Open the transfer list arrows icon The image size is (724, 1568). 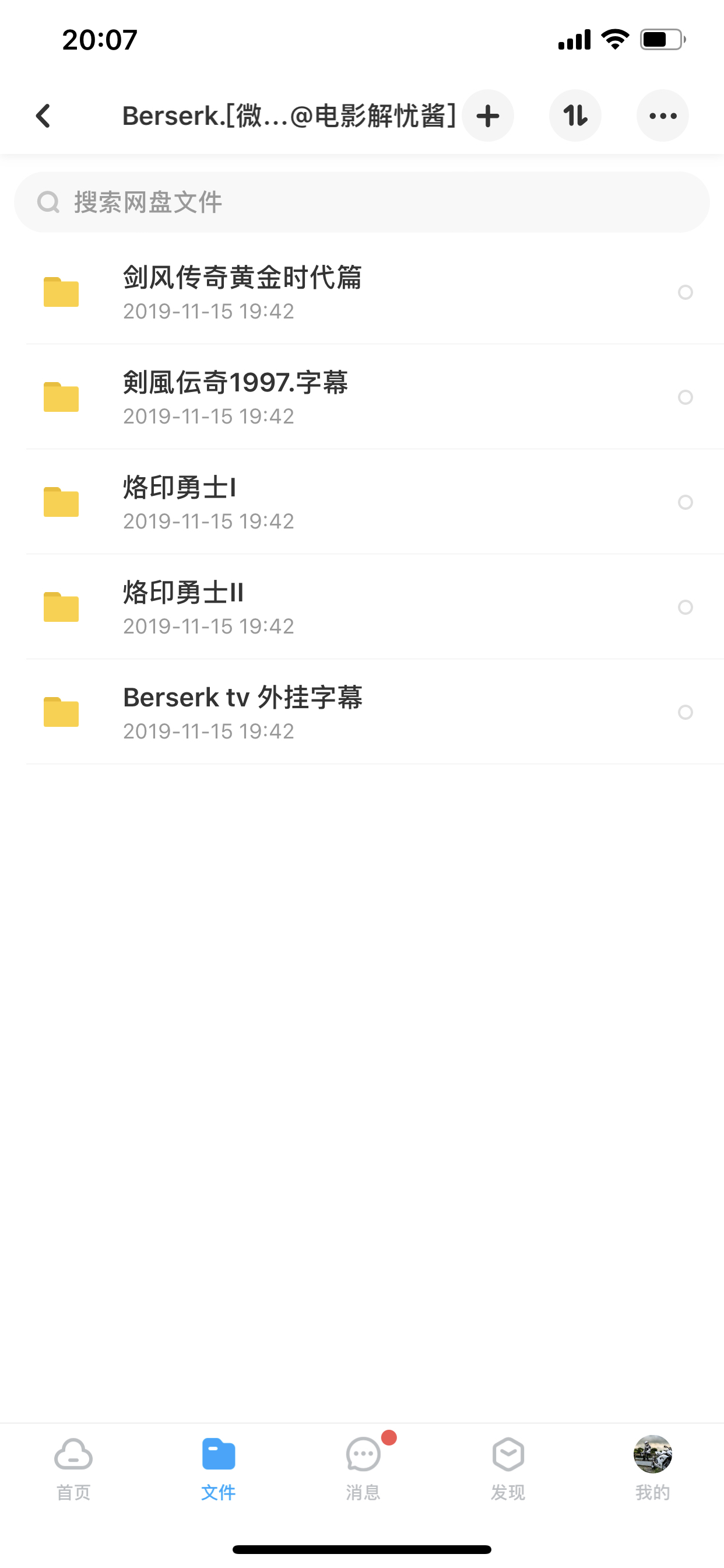(x=575, y=116)
